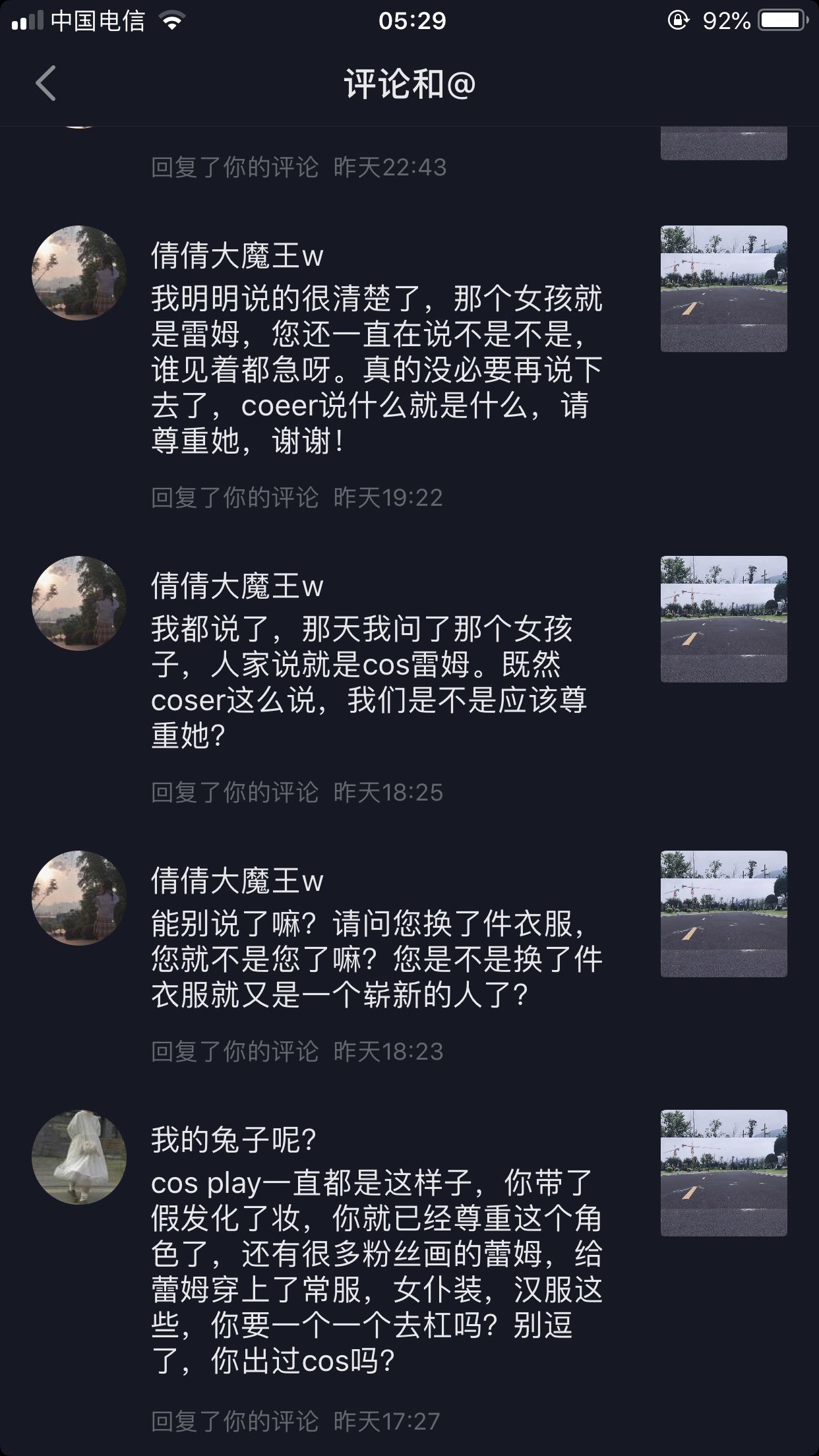819x1456 pixels.
Task: Tap the username 我的兔子呢？
Action: point(234,1139)
